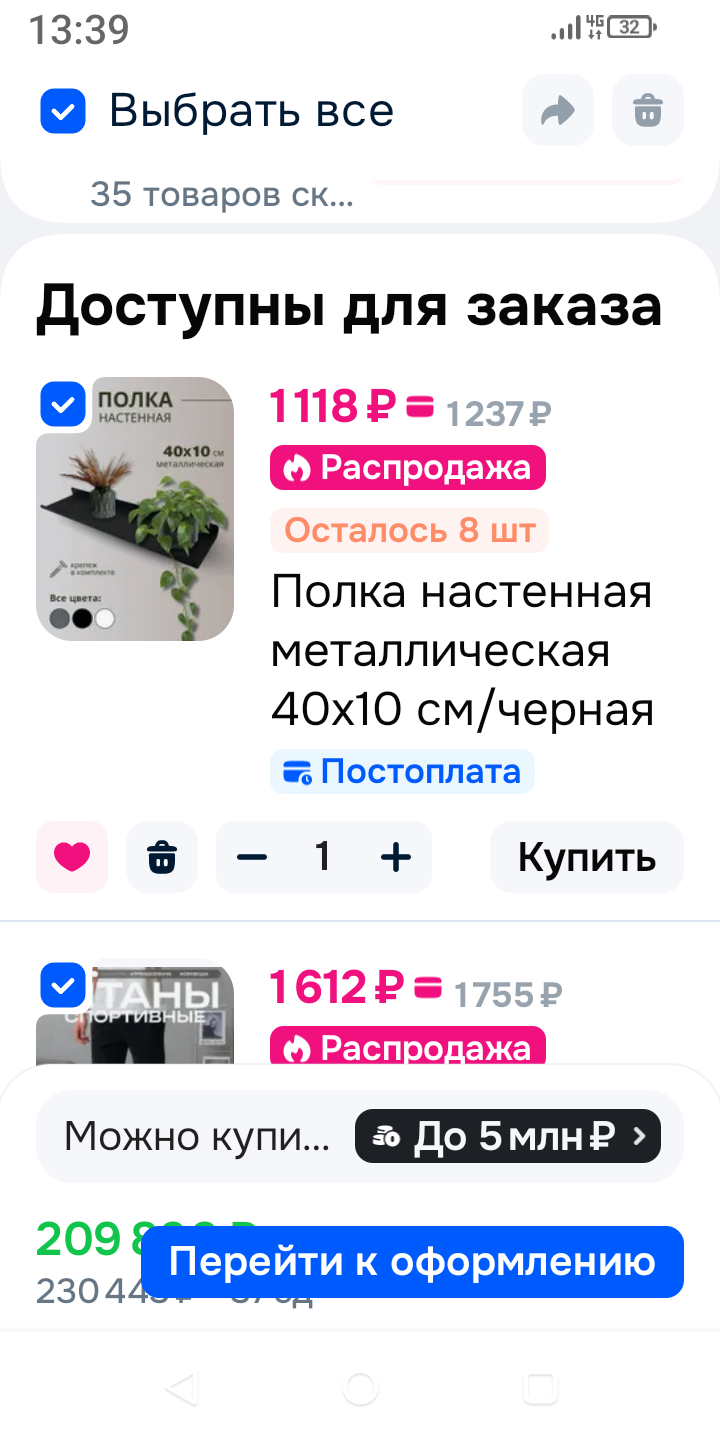Tap "Перейти к оформлению" to check out
The height and width of the screenshot is (1440, 720).
412,1262
